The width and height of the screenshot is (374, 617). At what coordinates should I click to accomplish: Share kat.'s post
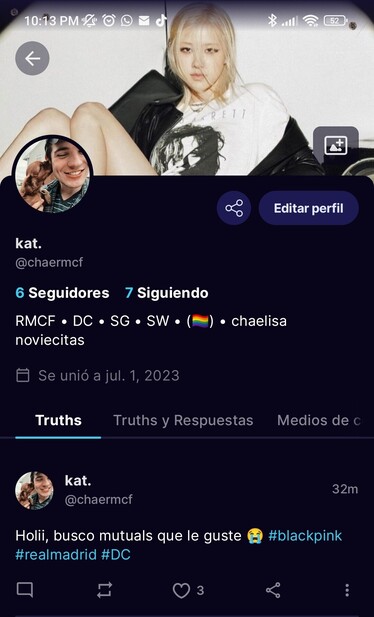point(273,590)
